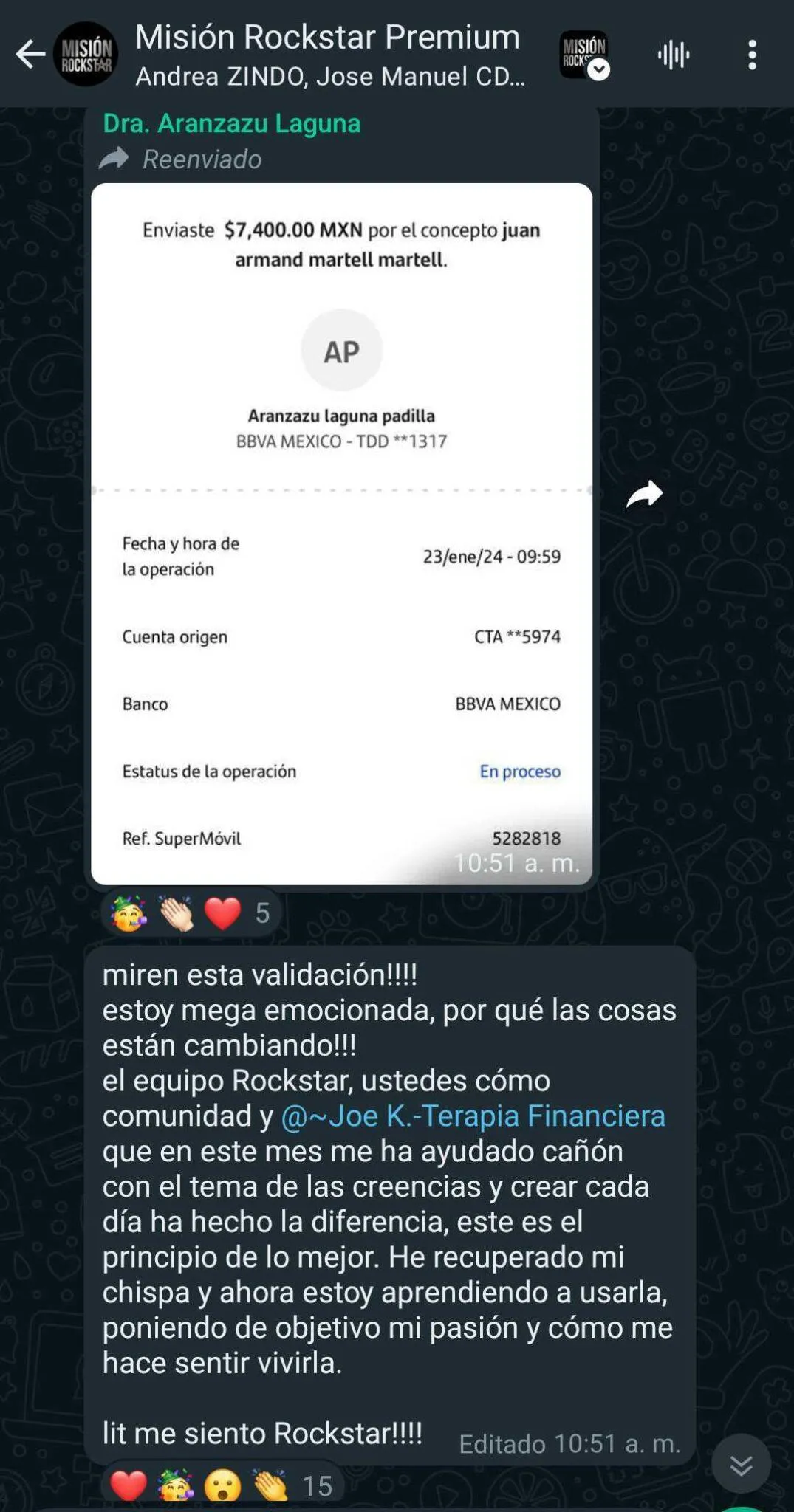Forward the receipt image message
This screenshot has width=794, height=1512.
(644, 495)
